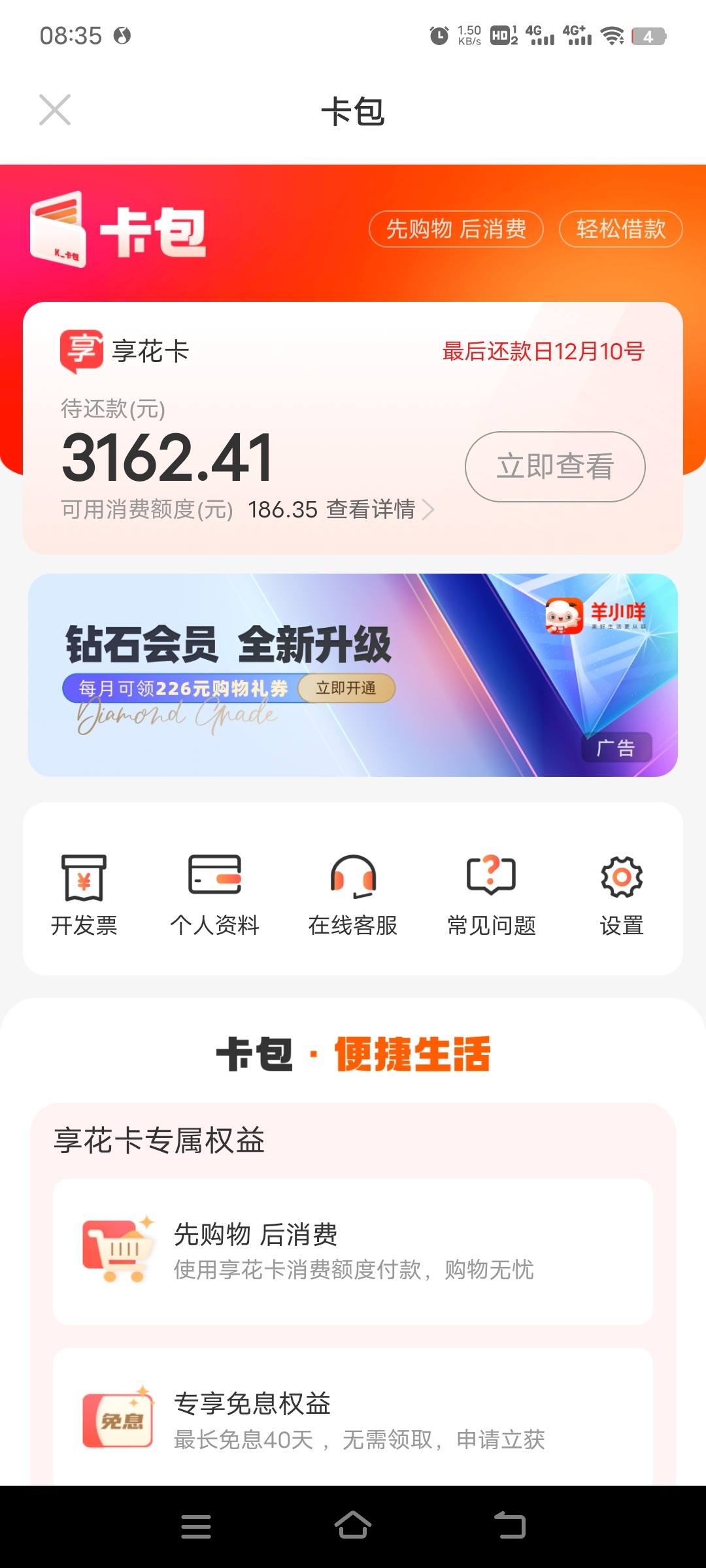Expand 查看详情 with the right arrow

coord(429,510)
